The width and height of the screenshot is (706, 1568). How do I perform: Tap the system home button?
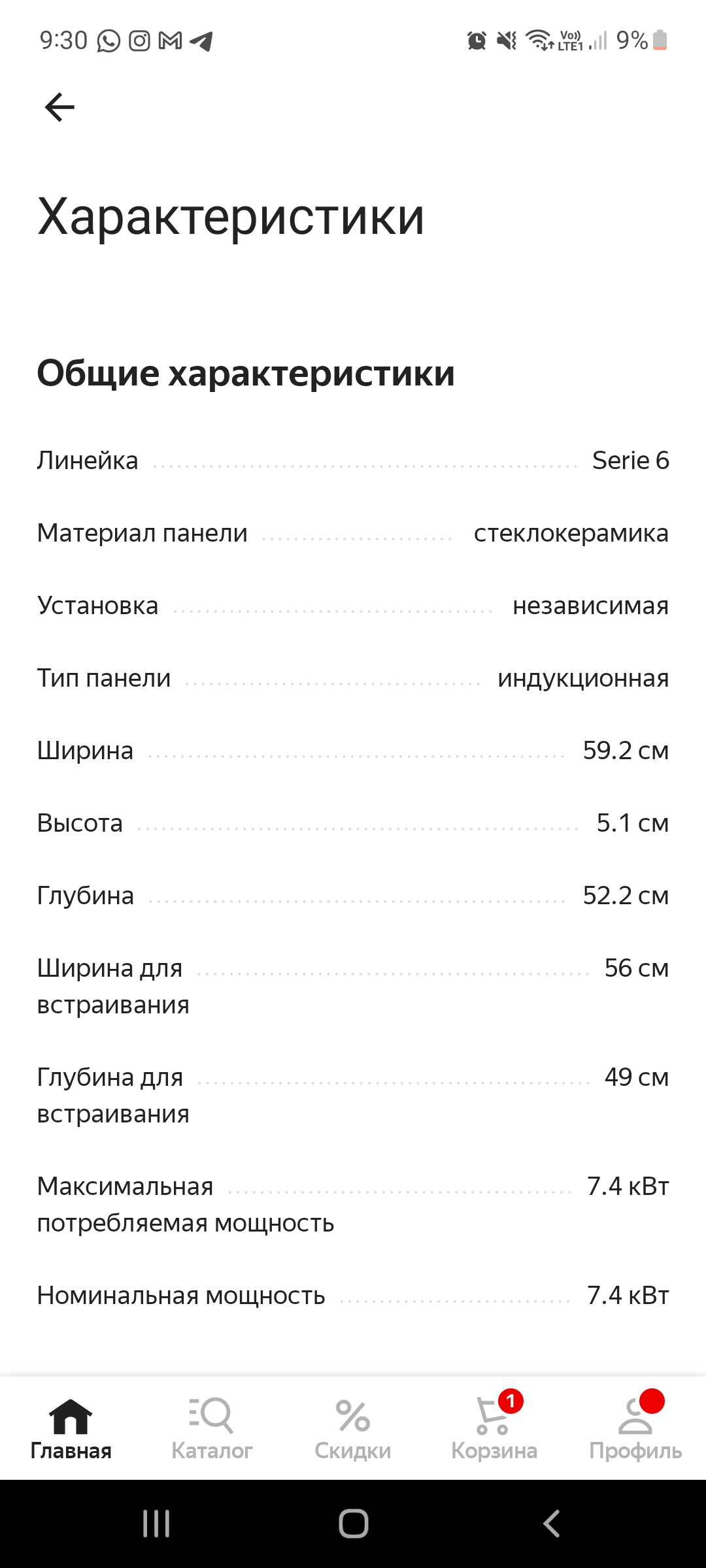(353, 1524)
